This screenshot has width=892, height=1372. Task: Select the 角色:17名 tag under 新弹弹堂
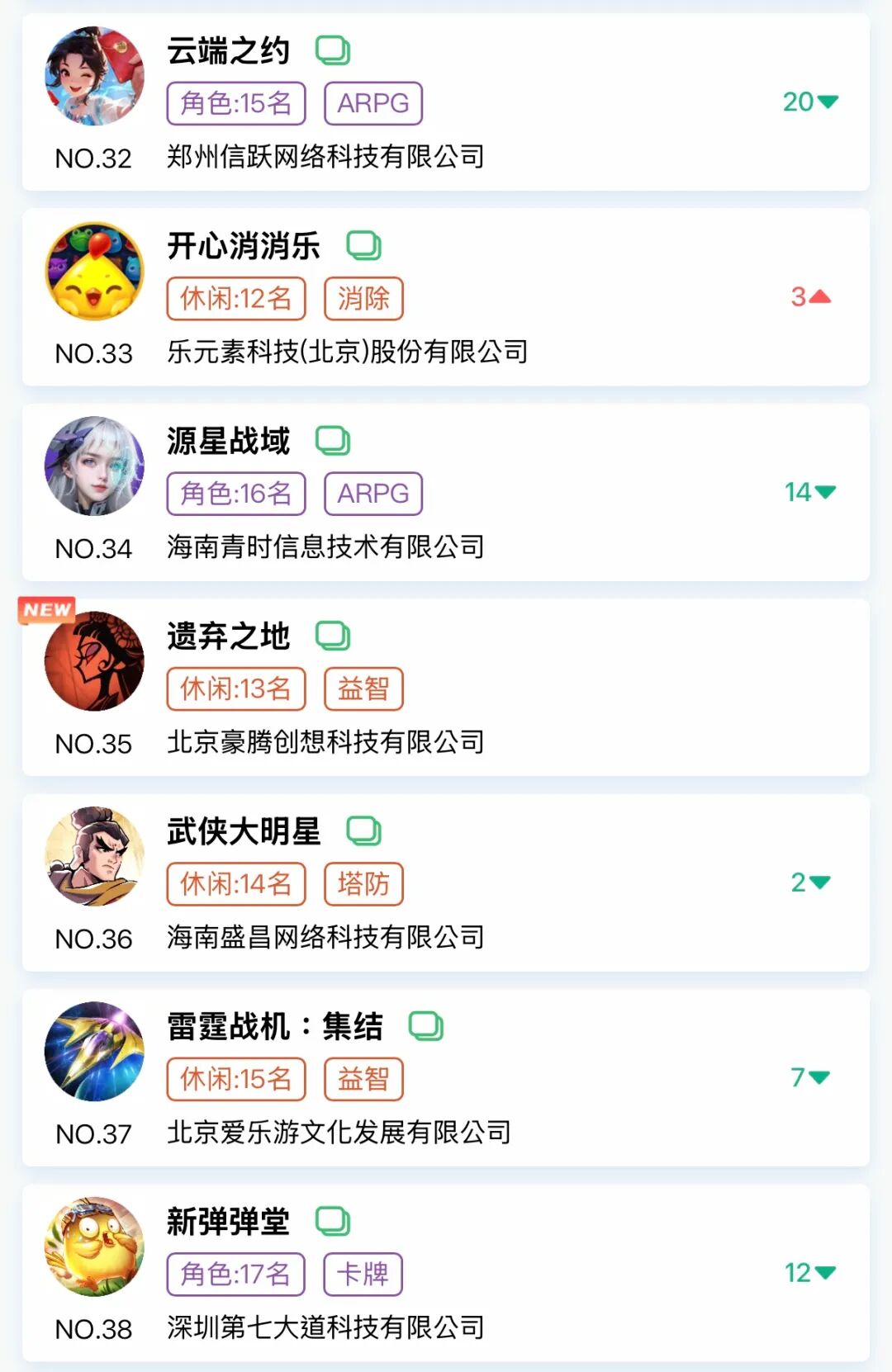click(235, 1274)
